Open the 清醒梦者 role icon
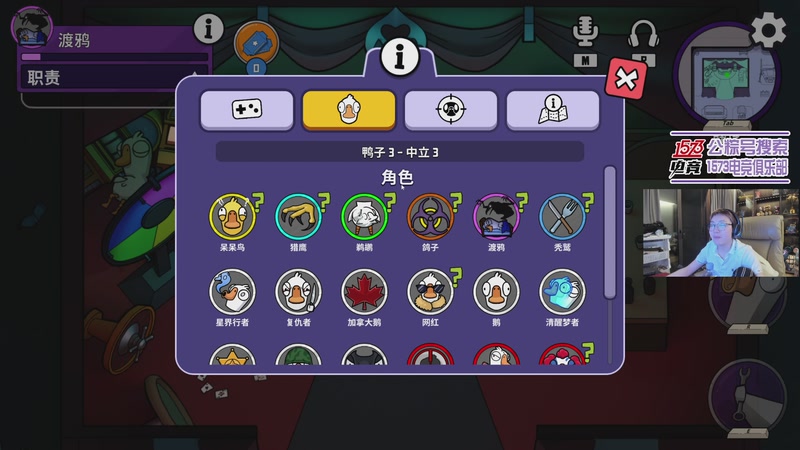 (x=562, y=291)
